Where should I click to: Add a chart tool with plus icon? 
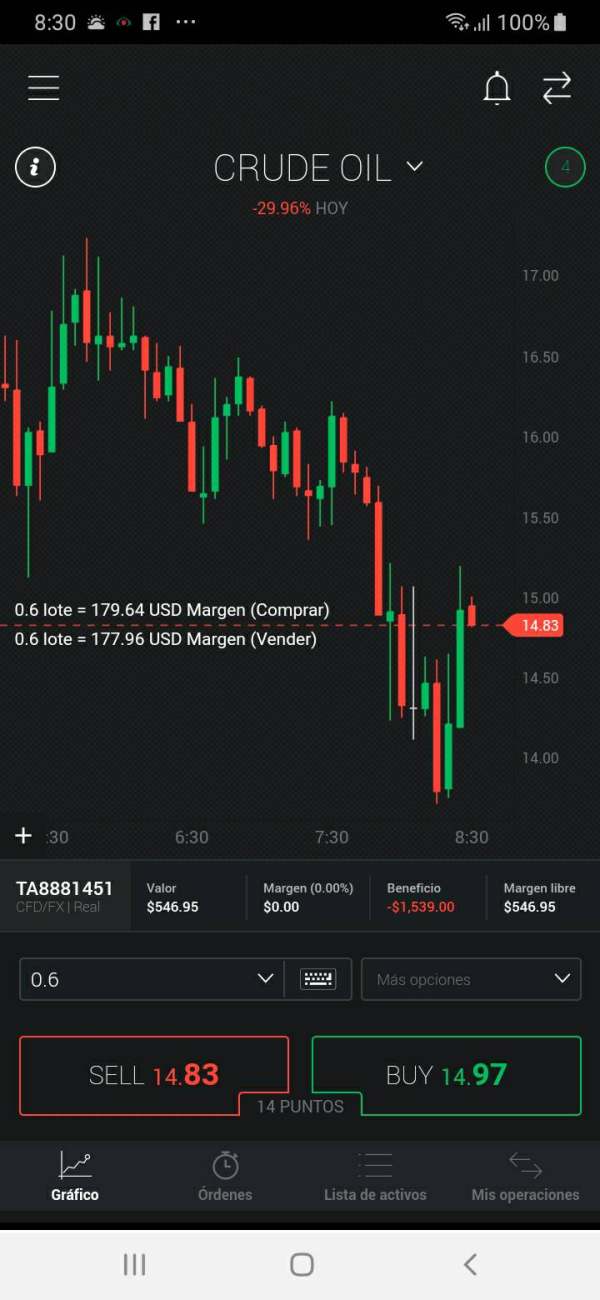tap(23, 836)
